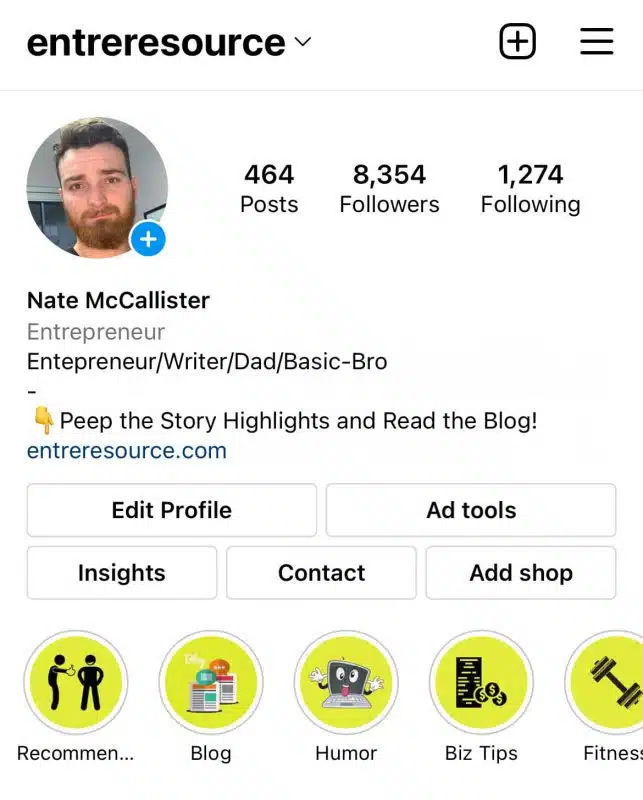View the 1,274 Following list
643x800 pixels.
530,188
